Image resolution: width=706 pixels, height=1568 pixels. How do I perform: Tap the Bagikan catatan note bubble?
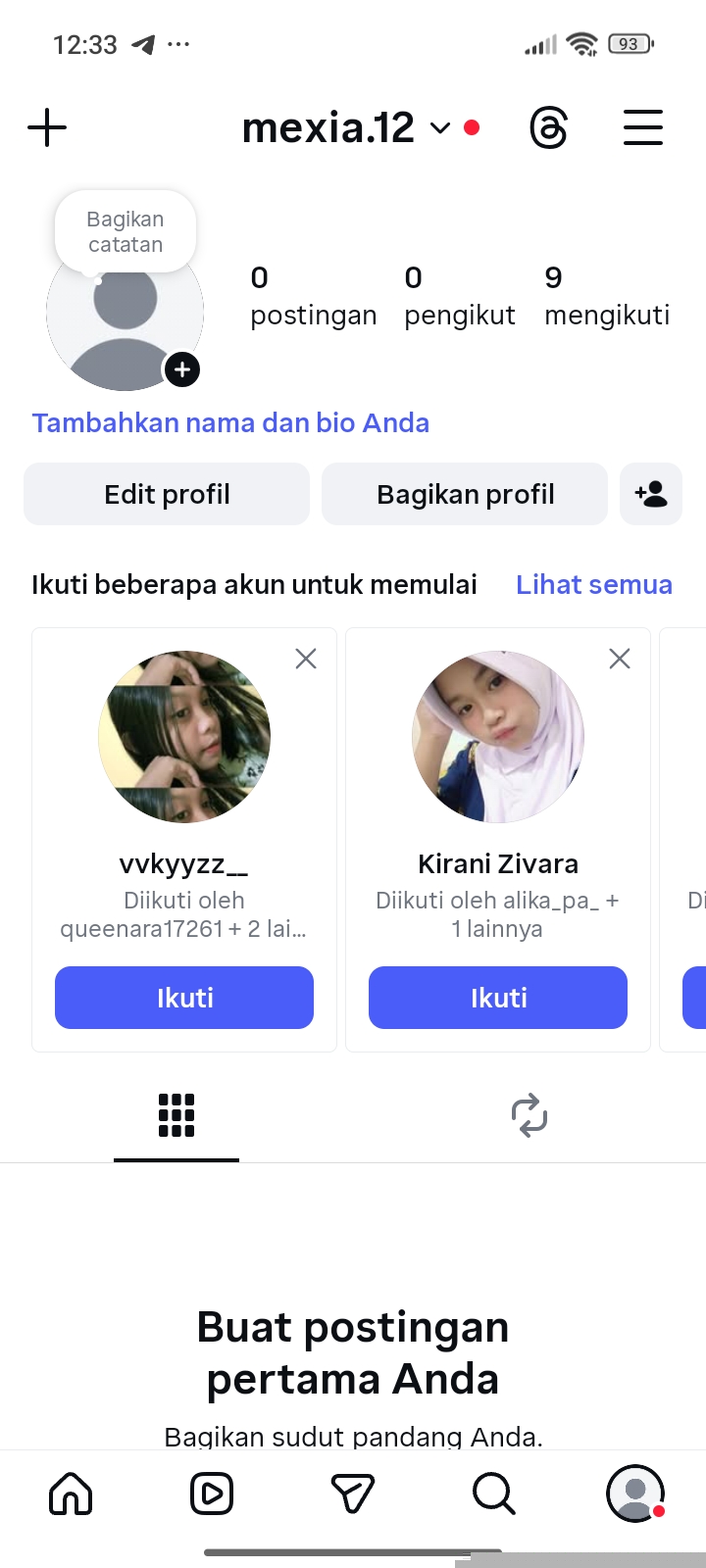coord(126,232)
